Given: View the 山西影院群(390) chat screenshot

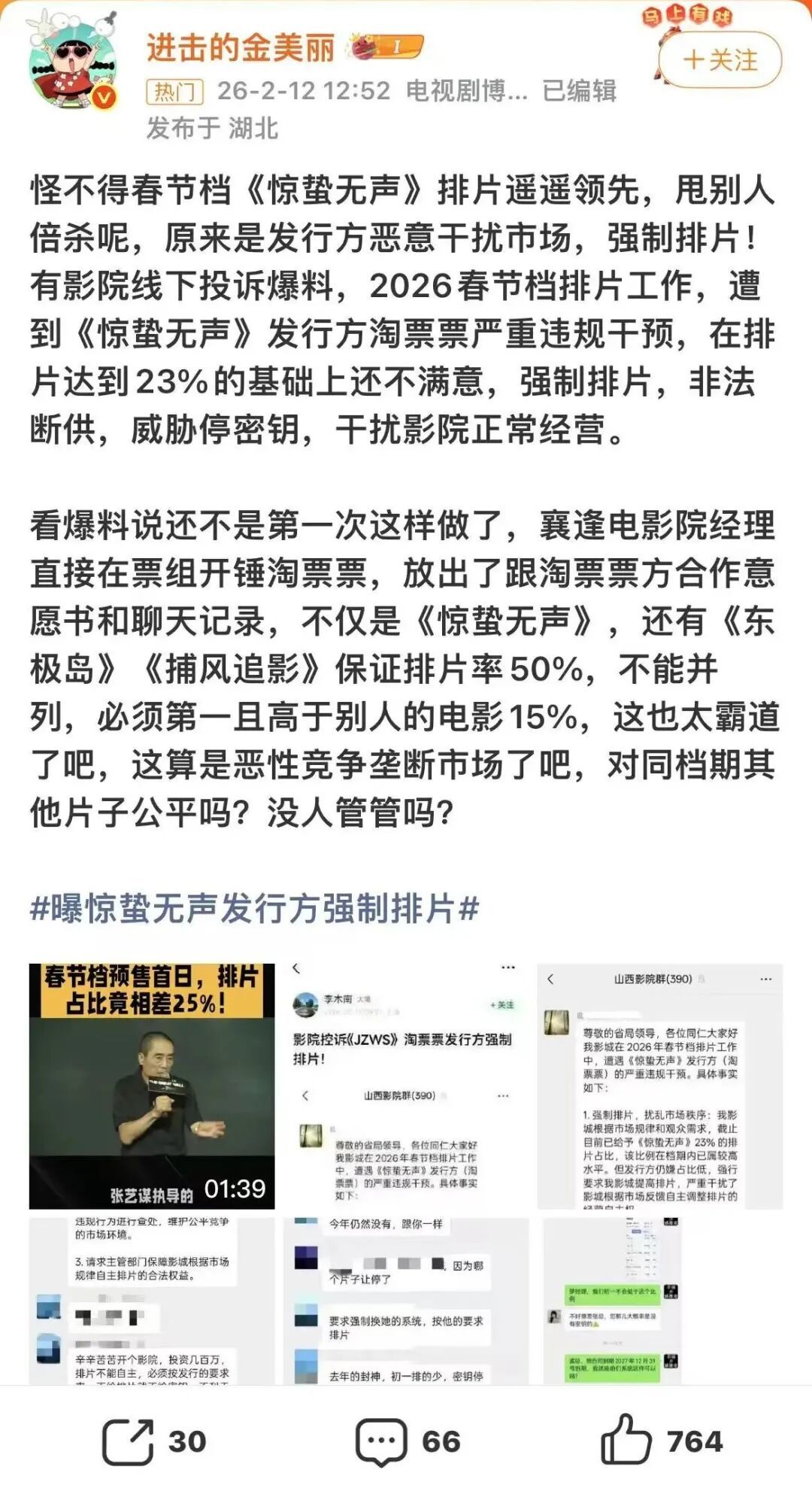Looking at the screenshot, I should [x=659, y=1086].
